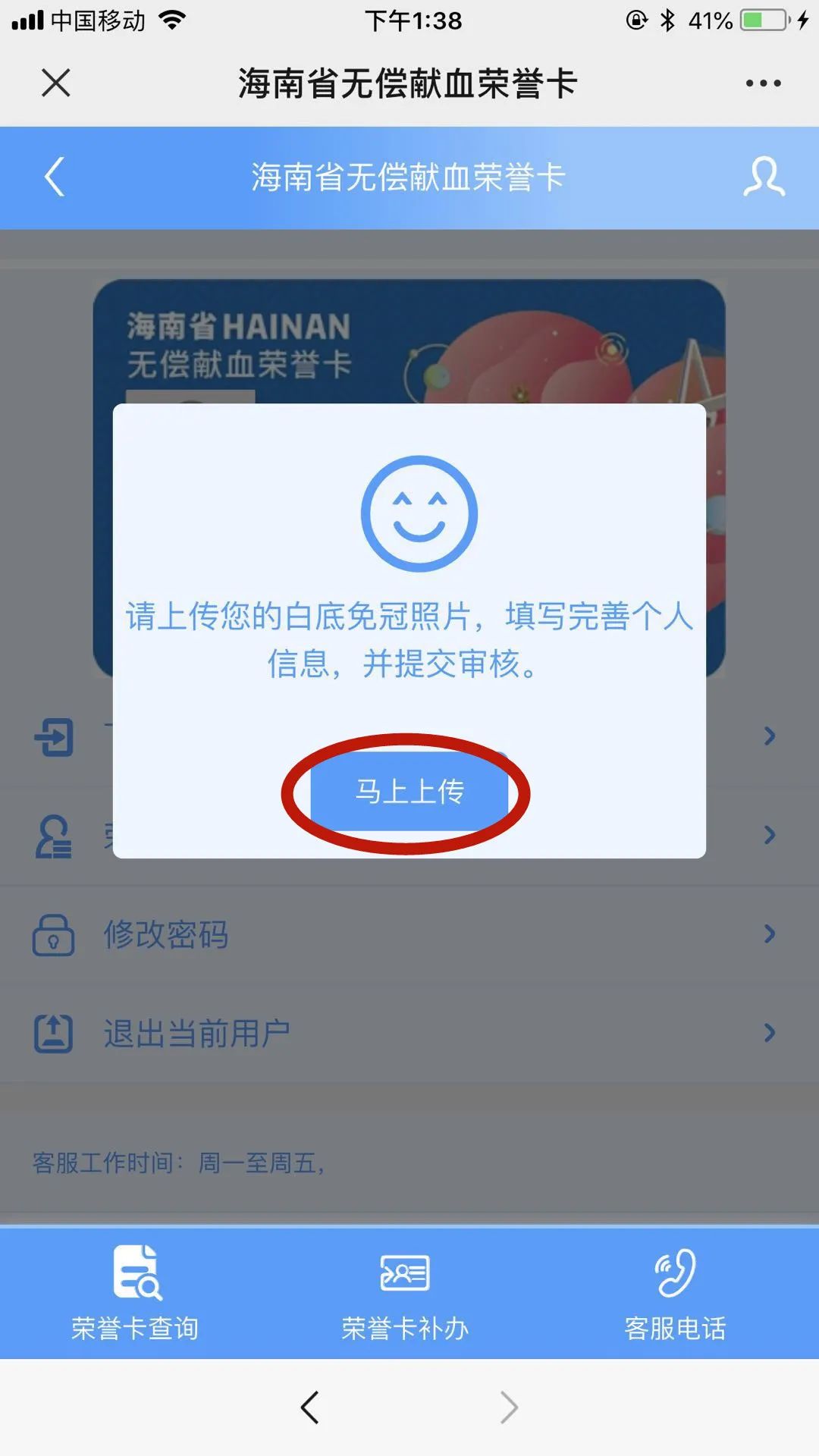
Task: Expand the 退出当前用户 row chevron
Action: pyautogui.click(x=769, y=1030)
